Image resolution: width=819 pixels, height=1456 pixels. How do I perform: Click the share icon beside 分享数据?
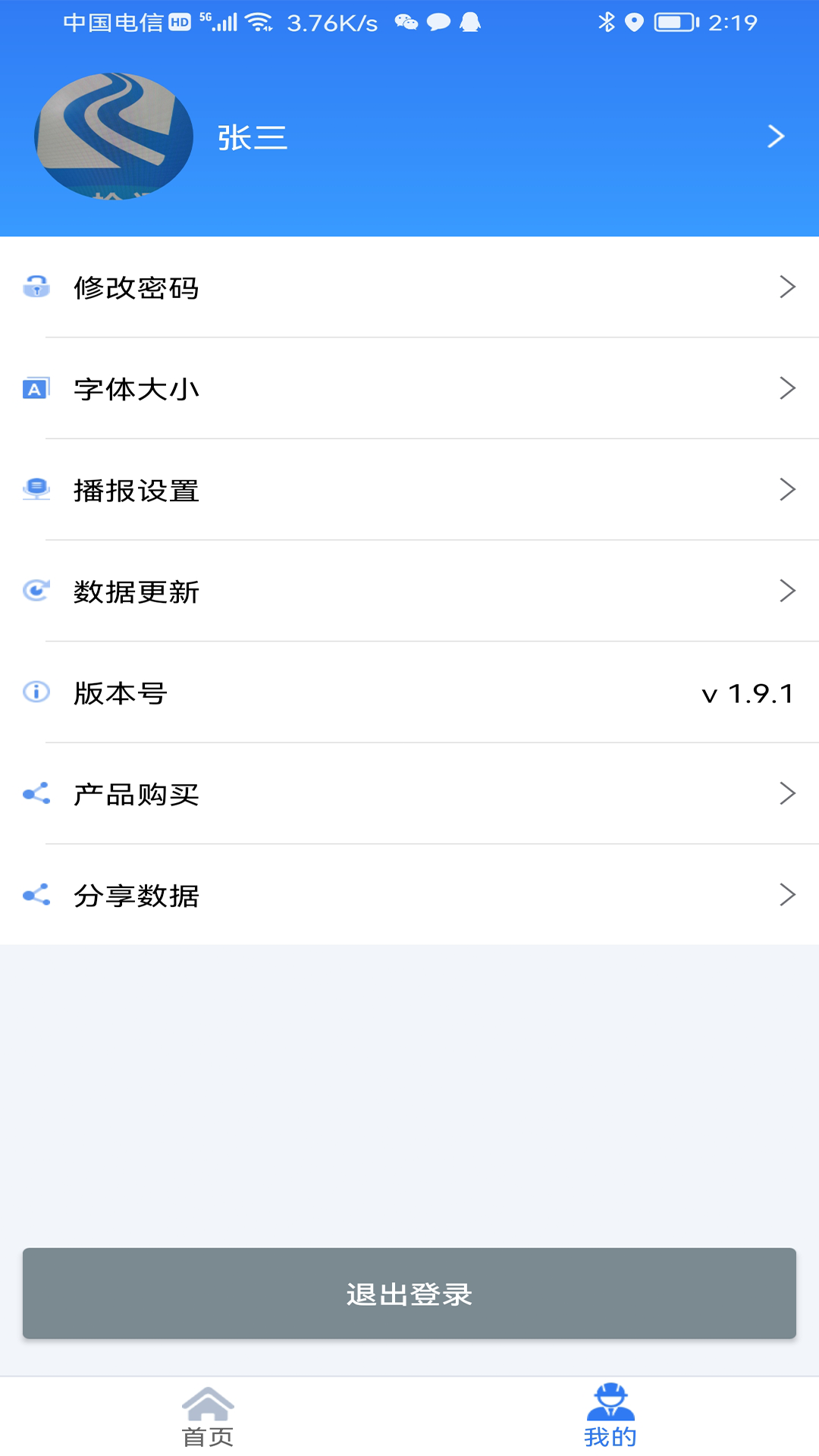click(x=36, y=896)
